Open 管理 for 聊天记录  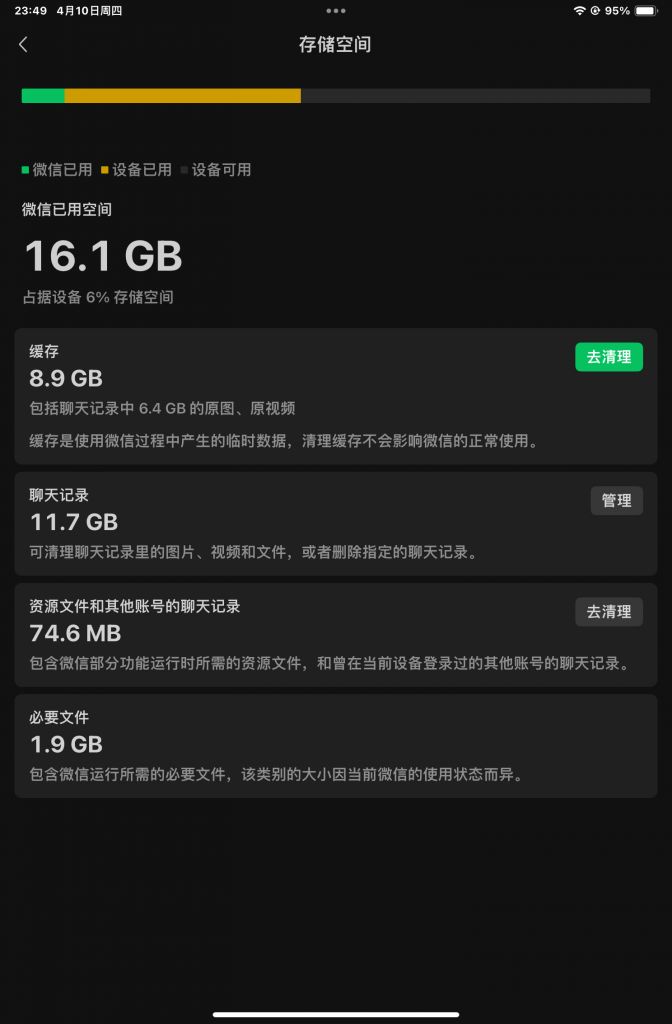616,501
